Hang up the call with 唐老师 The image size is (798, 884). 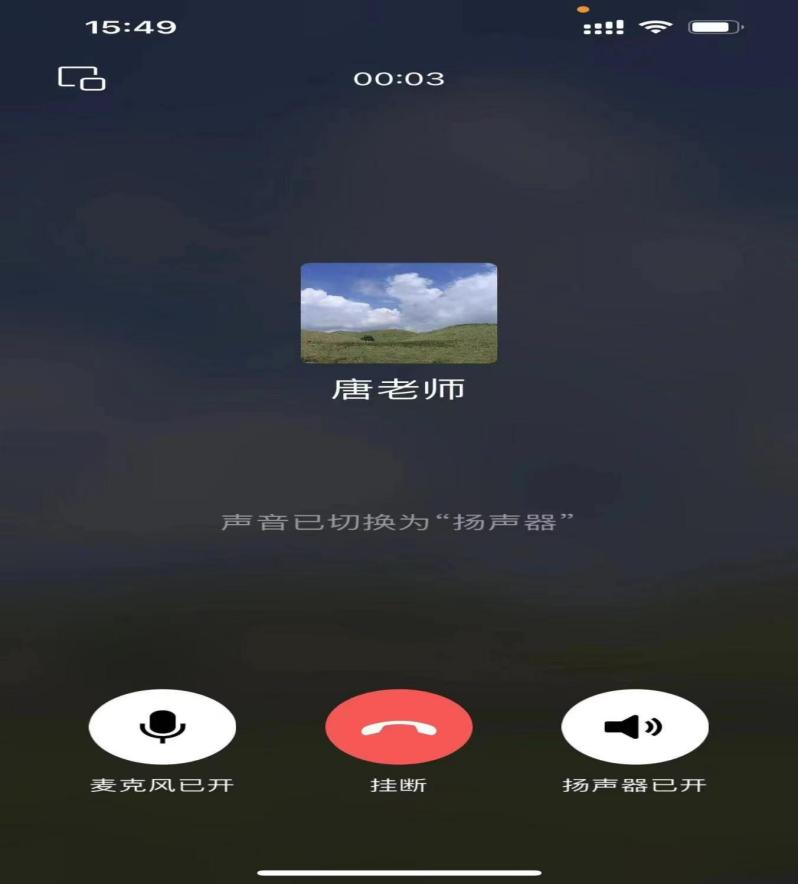(x=398, y=727)
